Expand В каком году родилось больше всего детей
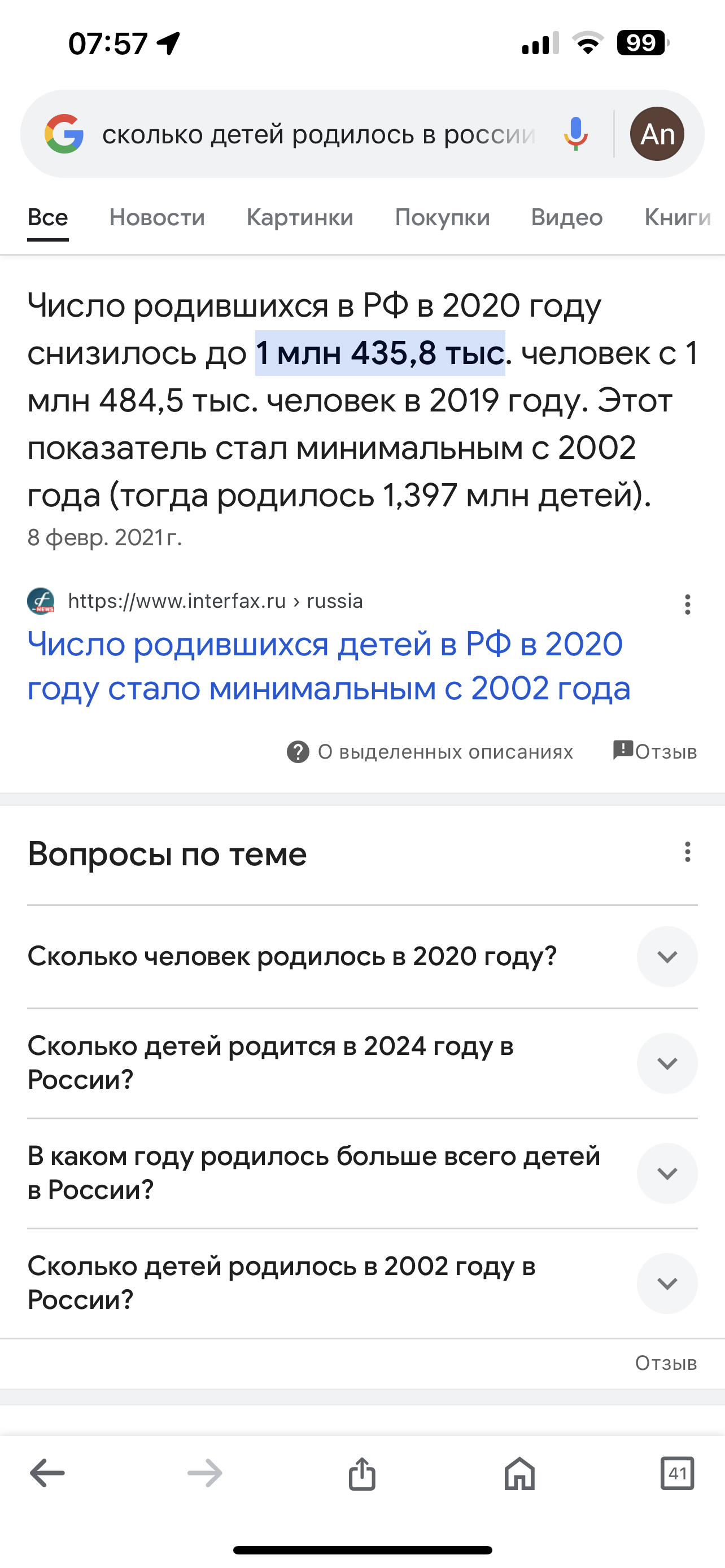 click(x=667, y=1173)
